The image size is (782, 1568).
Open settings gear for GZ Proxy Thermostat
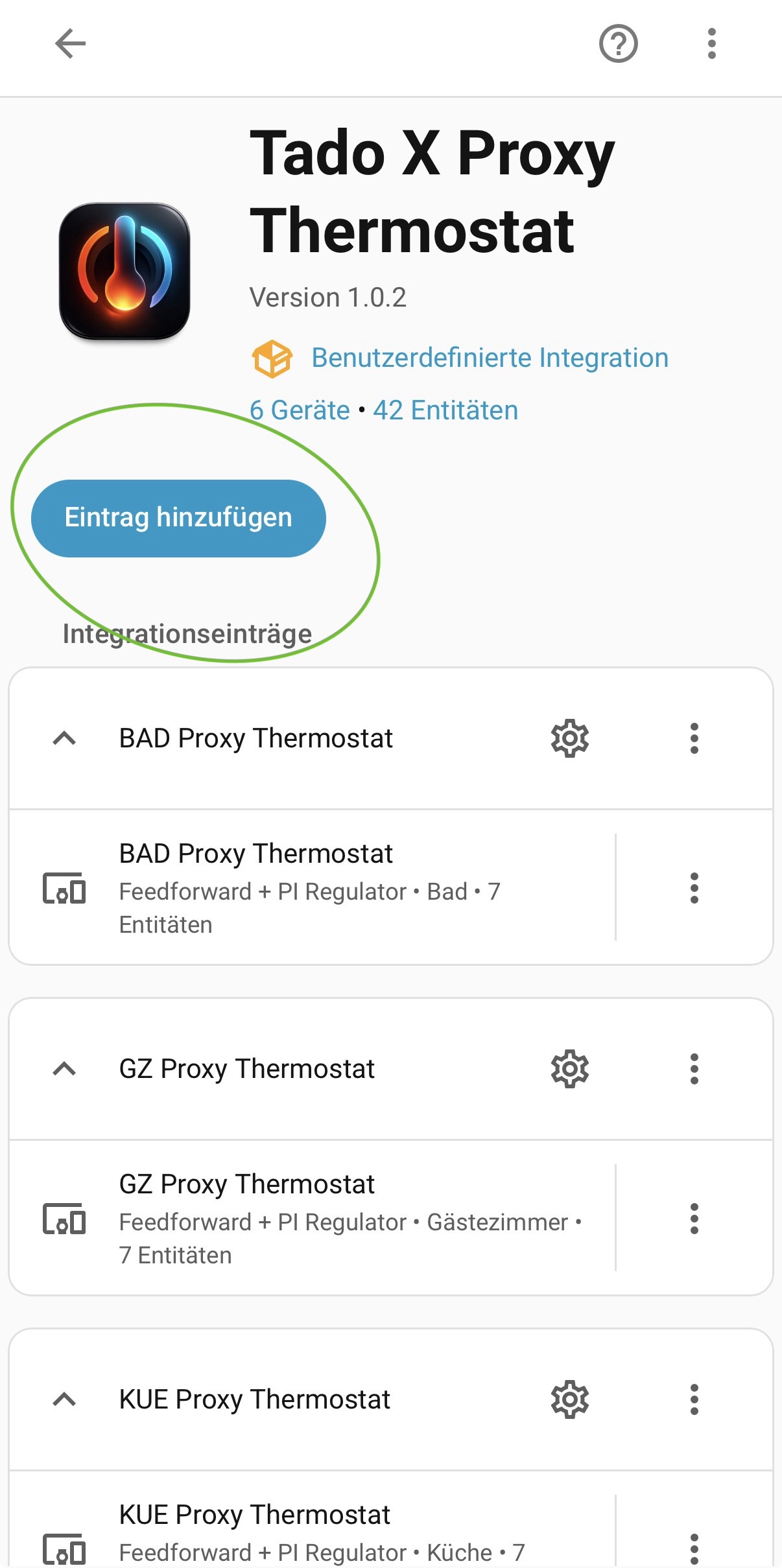point(569,1069)
